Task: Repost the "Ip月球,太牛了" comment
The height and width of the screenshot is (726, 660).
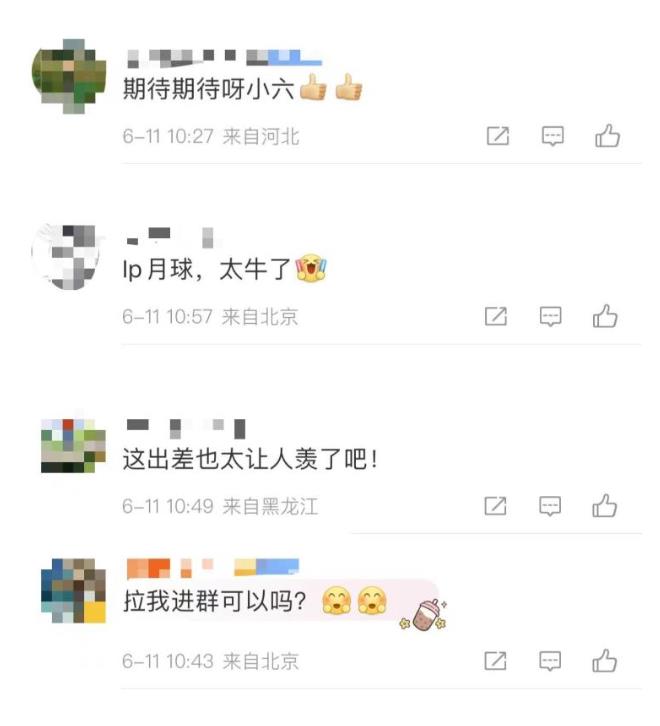Action: tap(496, 317)
